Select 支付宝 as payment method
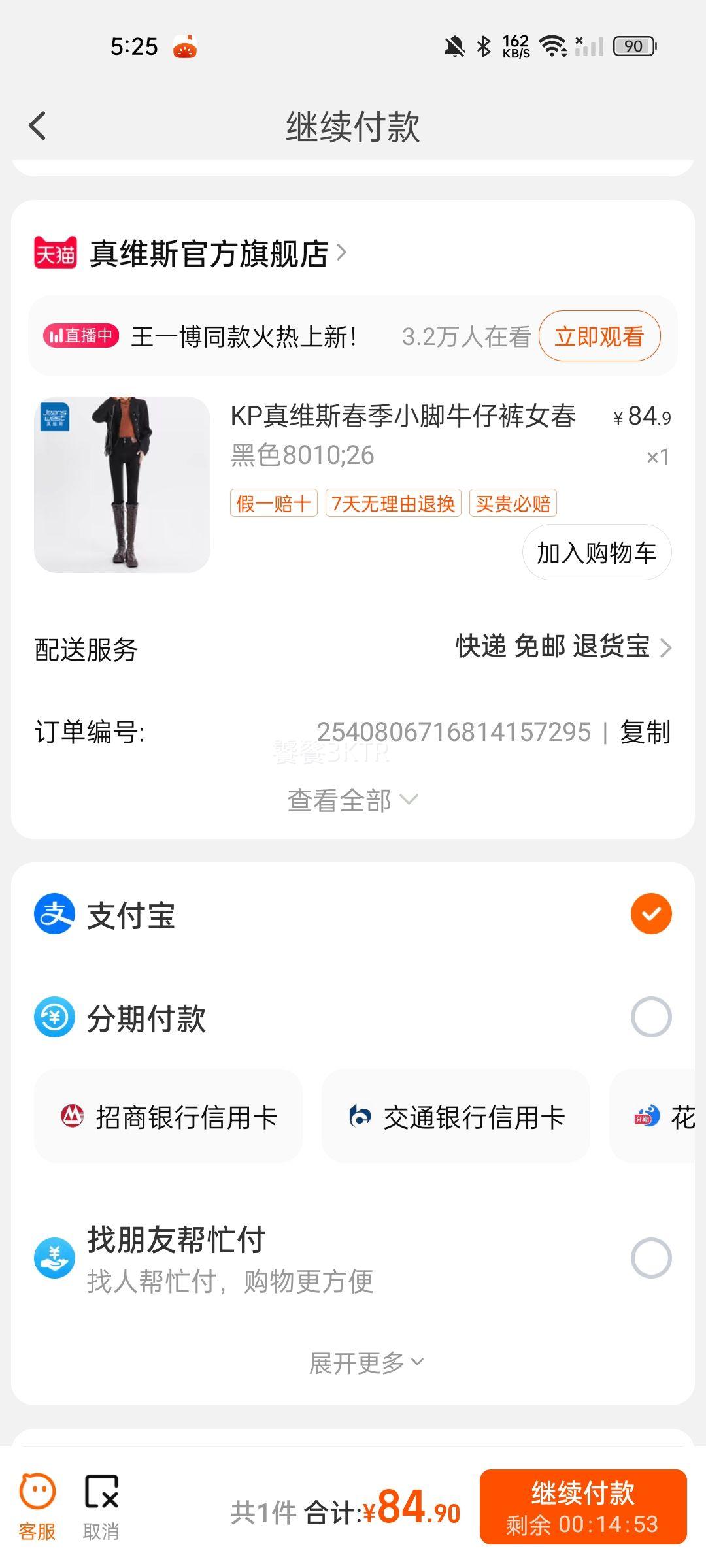 click(650, 914)
